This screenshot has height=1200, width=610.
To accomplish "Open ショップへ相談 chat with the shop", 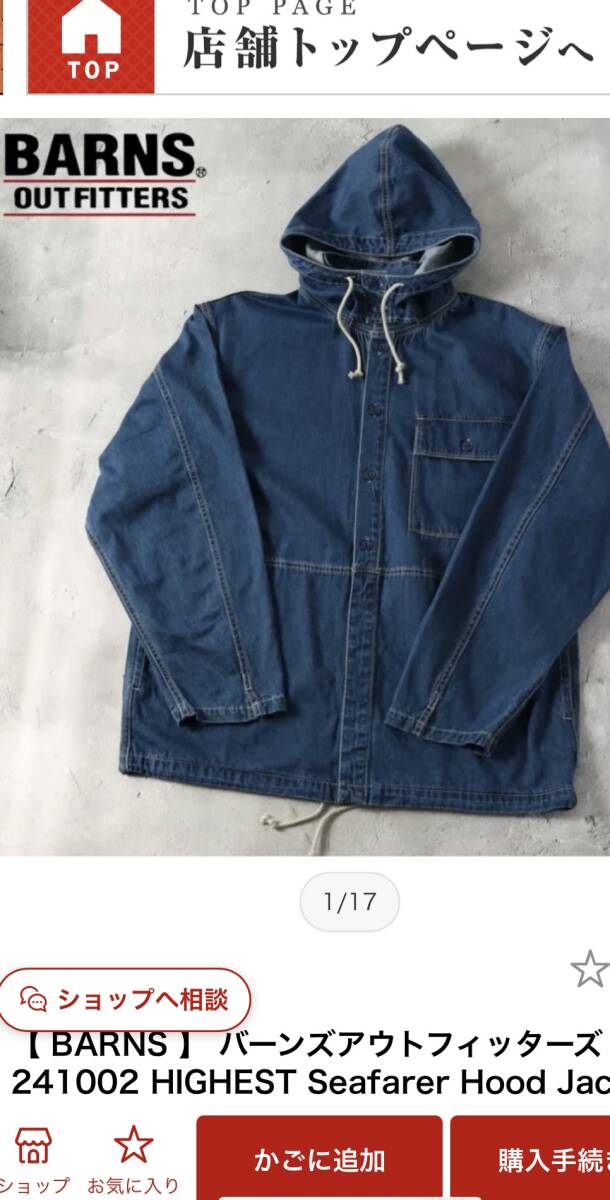I will click(x=125, y=999).
